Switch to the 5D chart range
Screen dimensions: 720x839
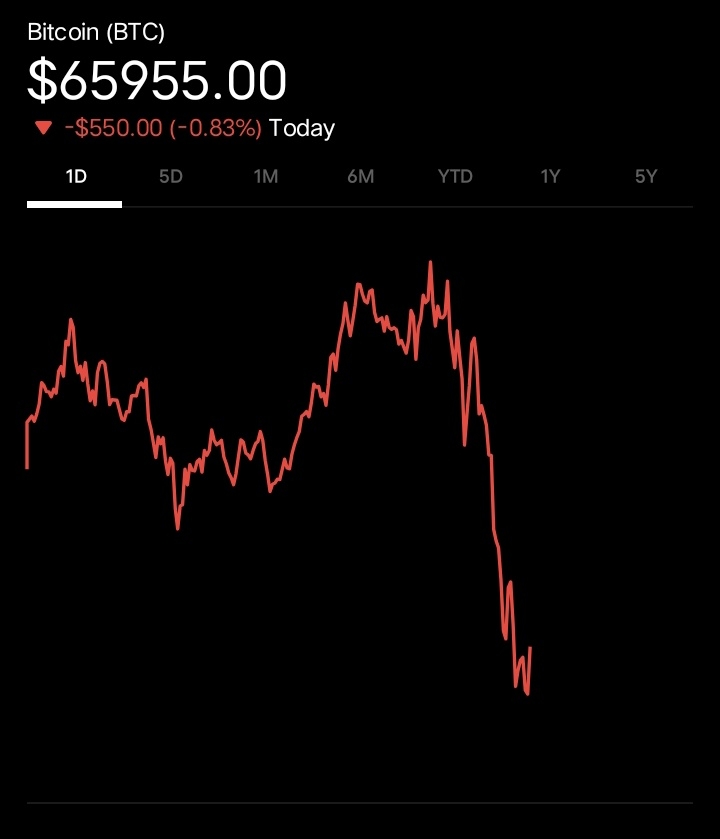tap(171, 177)
